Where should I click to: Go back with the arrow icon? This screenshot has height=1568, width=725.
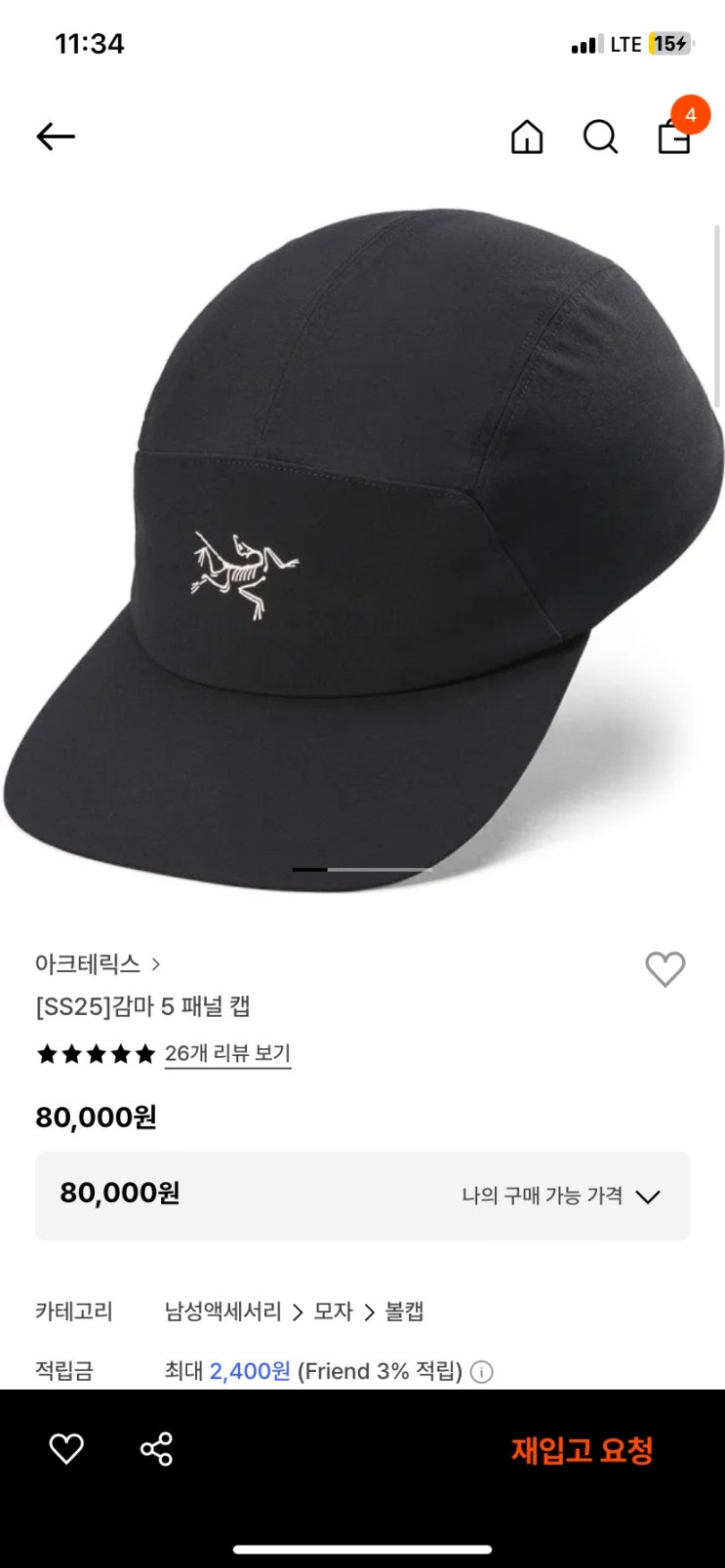click(x=56, y=137)
